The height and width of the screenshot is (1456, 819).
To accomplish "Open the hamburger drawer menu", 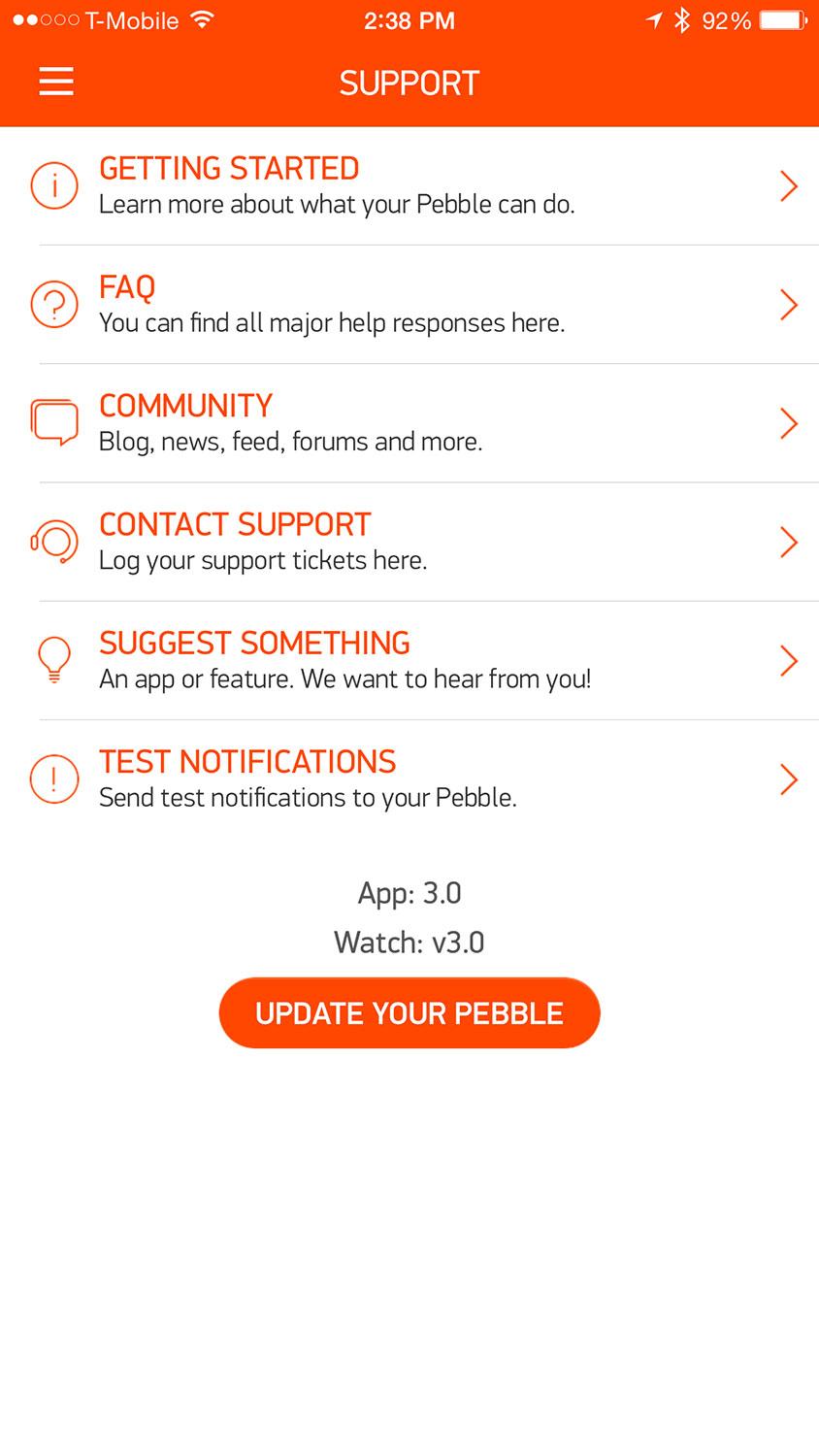I will [x=56, y=83].
